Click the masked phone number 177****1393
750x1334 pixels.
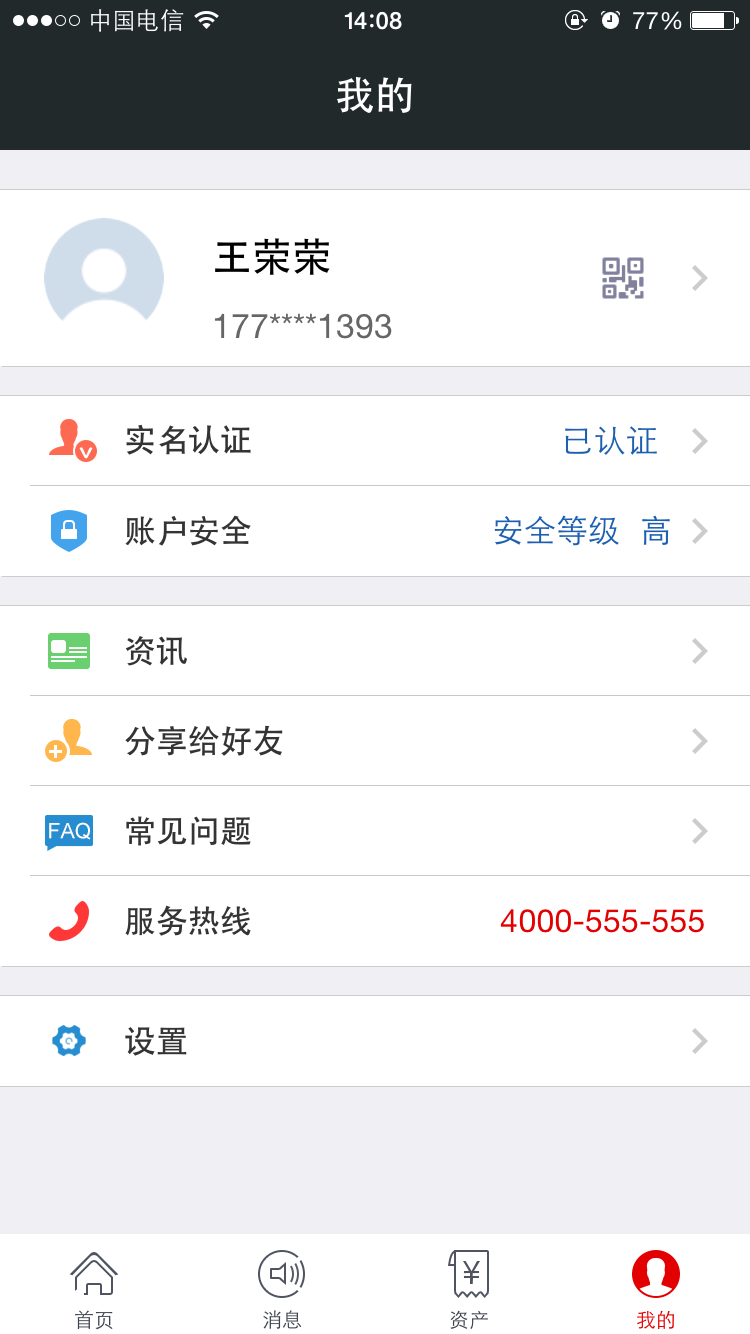click(x=303, y=325)
